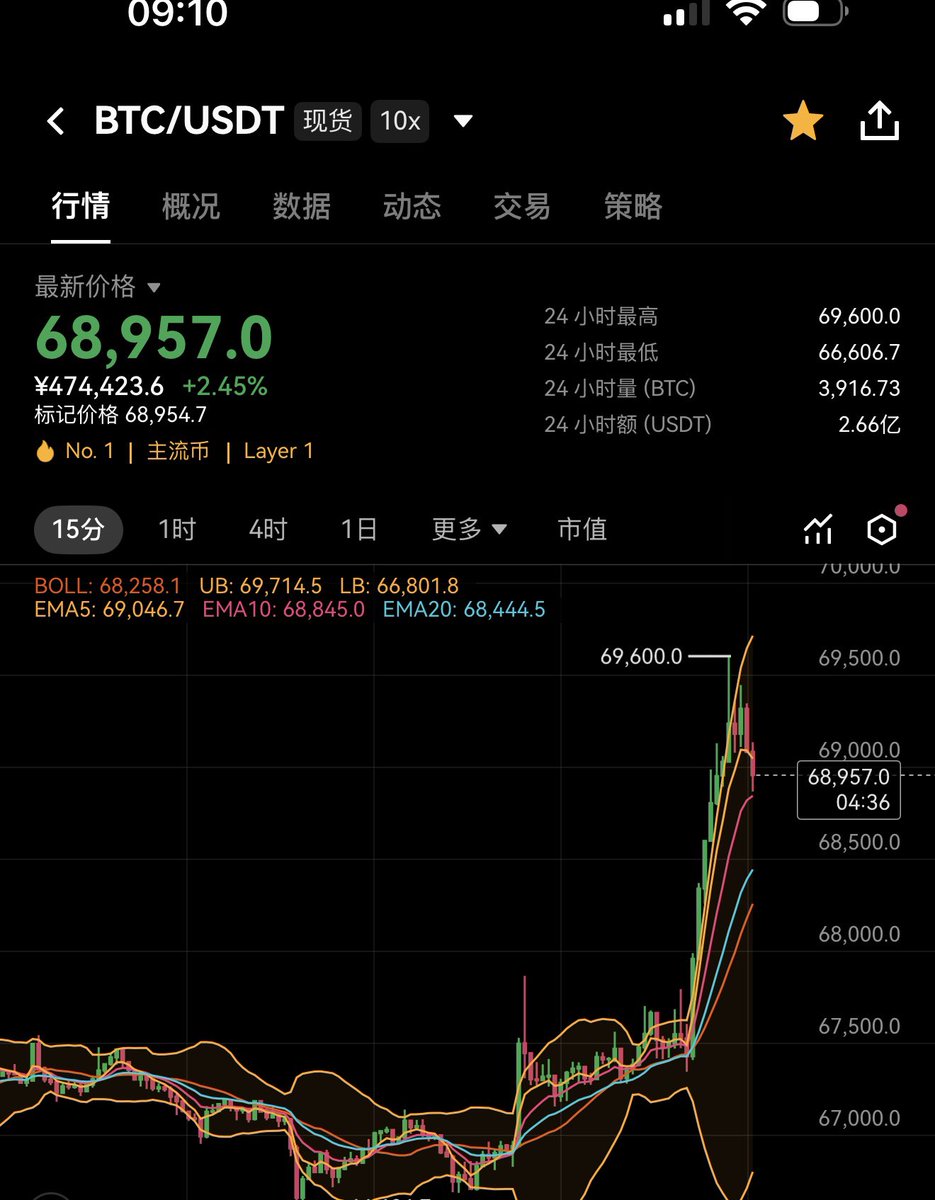This screenshot has width=935, height=1200.
Task: Tap the 10x leverage badge
Action: click(399, 120)
